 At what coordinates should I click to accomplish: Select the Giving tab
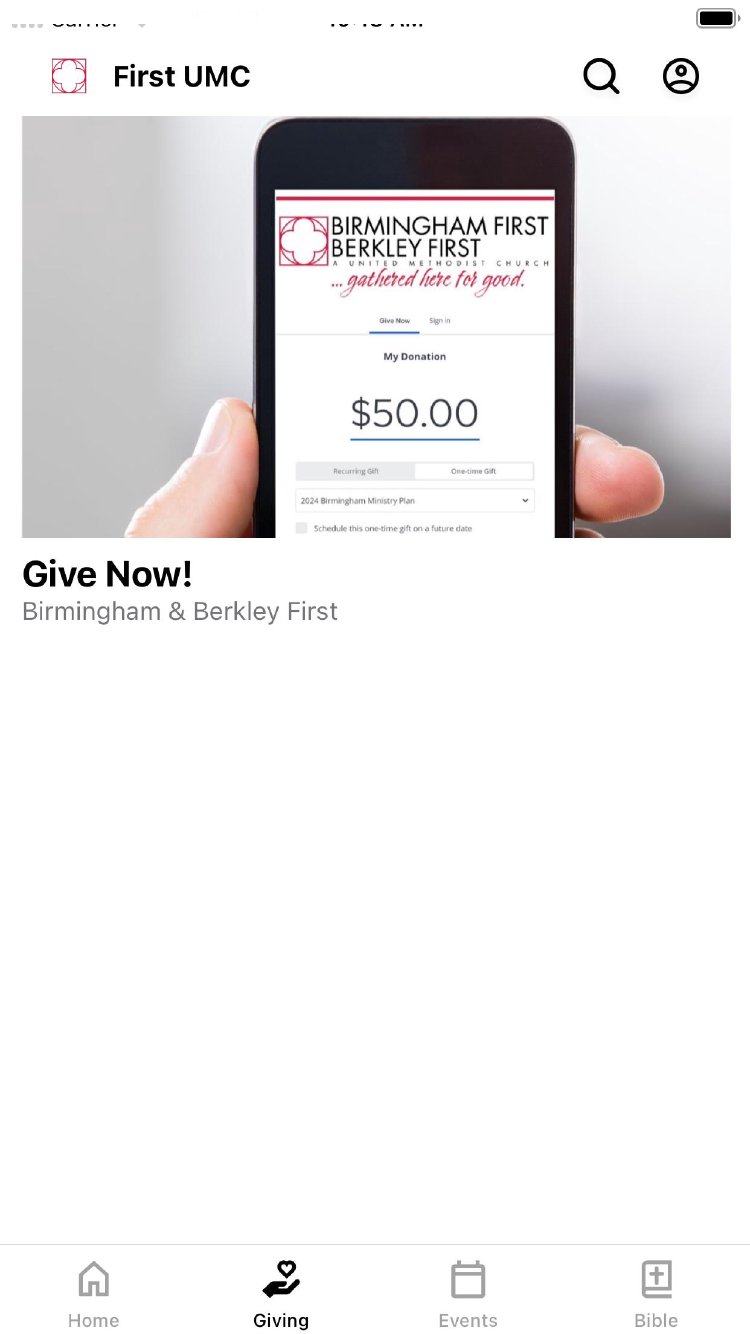[281, 1293]
